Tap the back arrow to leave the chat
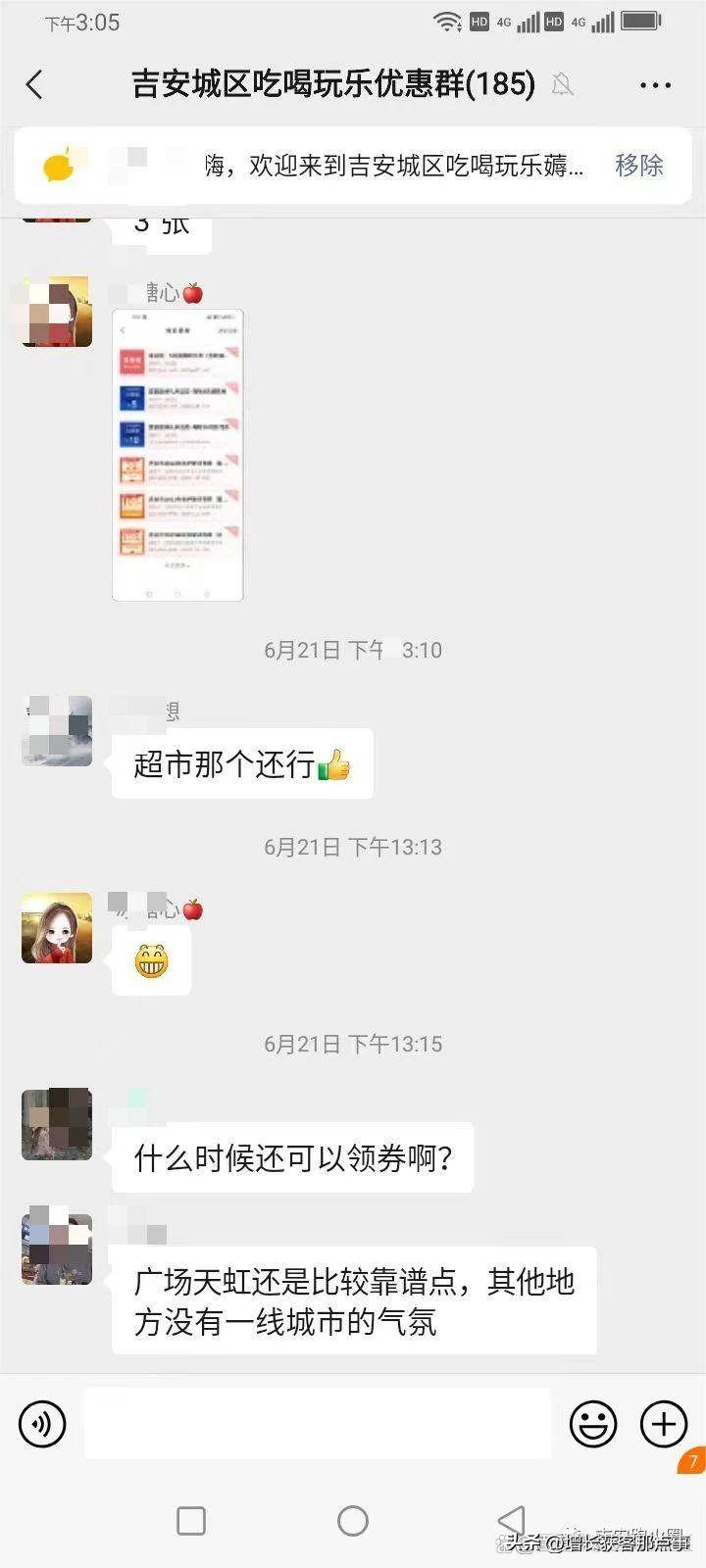 (35, 85)
